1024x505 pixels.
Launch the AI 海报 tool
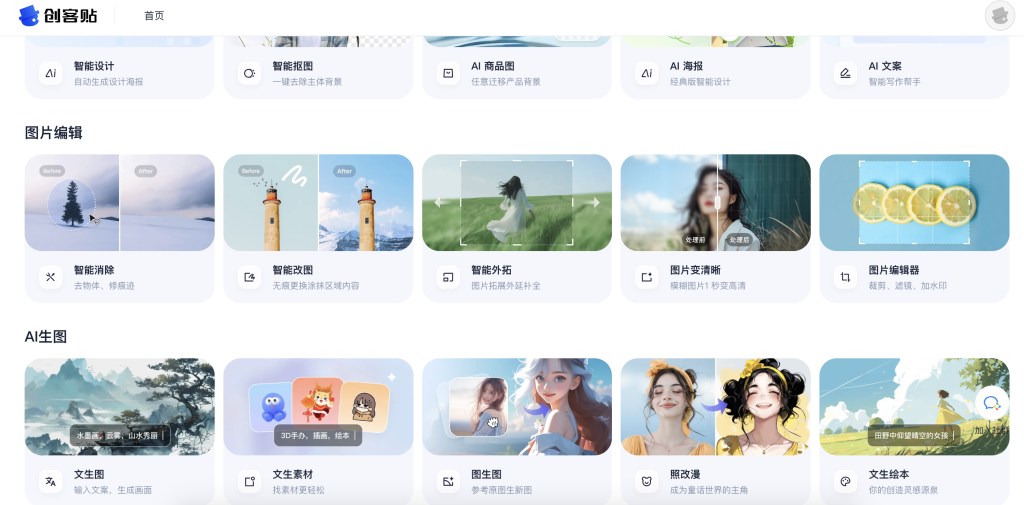click(716, 73)
